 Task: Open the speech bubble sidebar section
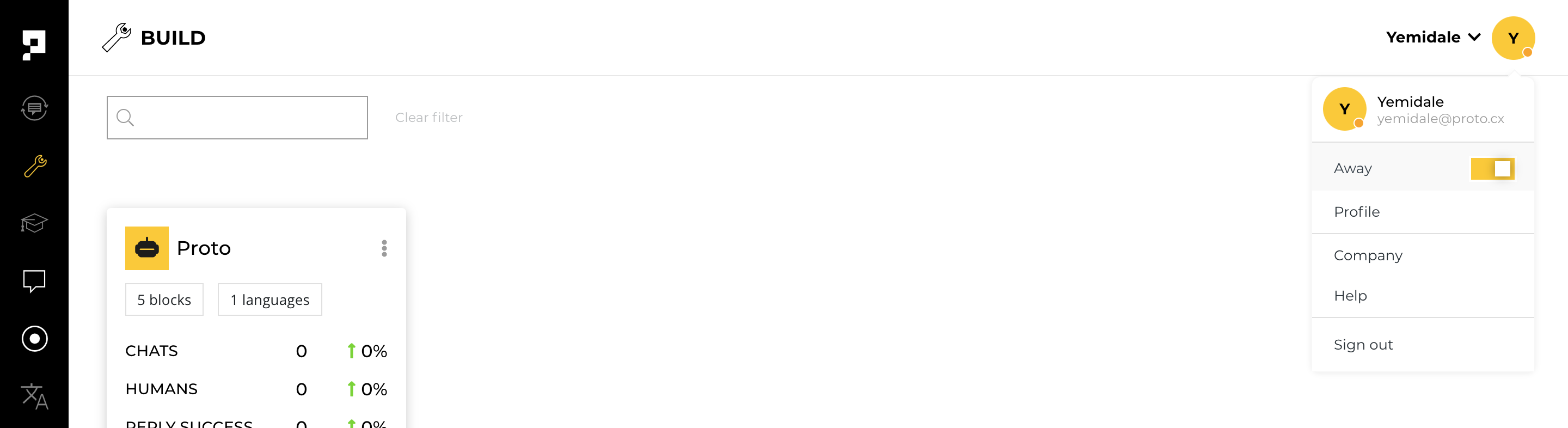point(34,280)
